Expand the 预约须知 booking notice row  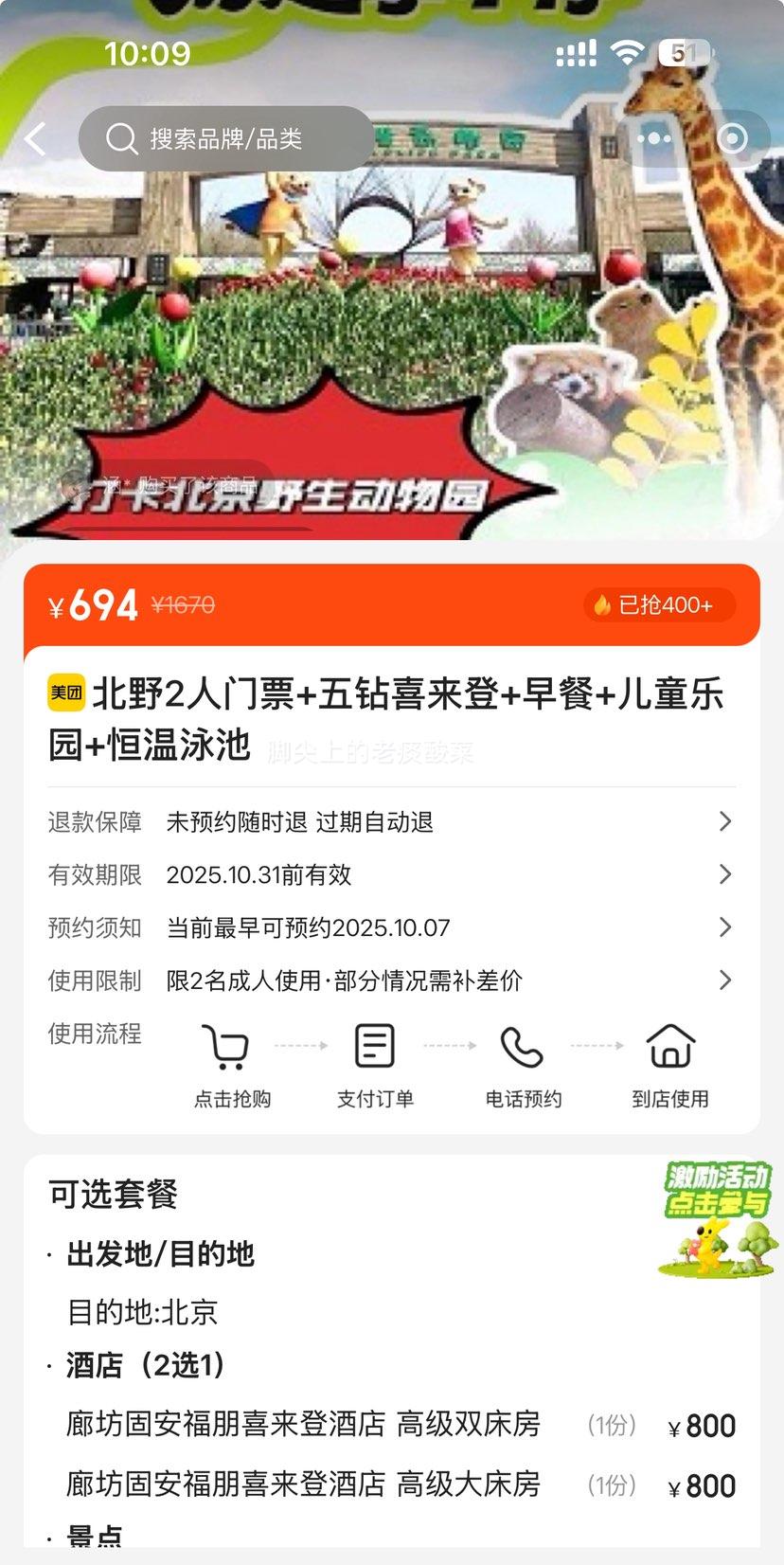pos(391,927)
